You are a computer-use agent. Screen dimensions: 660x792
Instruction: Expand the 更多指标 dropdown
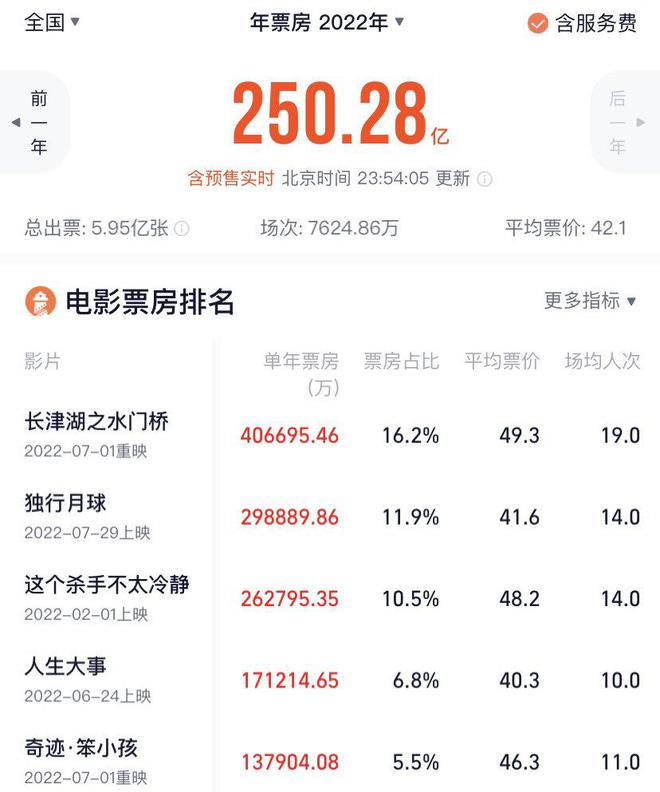(590, 300)
